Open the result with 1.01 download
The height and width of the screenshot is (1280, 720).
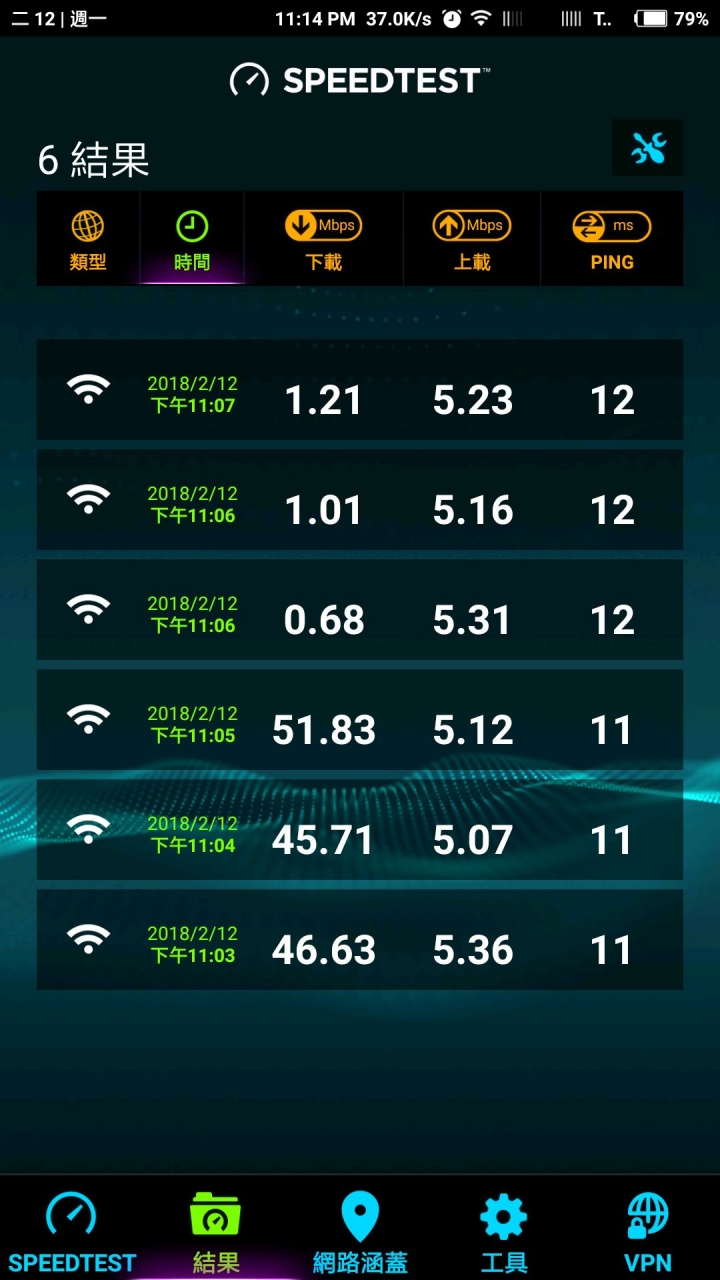360,500
